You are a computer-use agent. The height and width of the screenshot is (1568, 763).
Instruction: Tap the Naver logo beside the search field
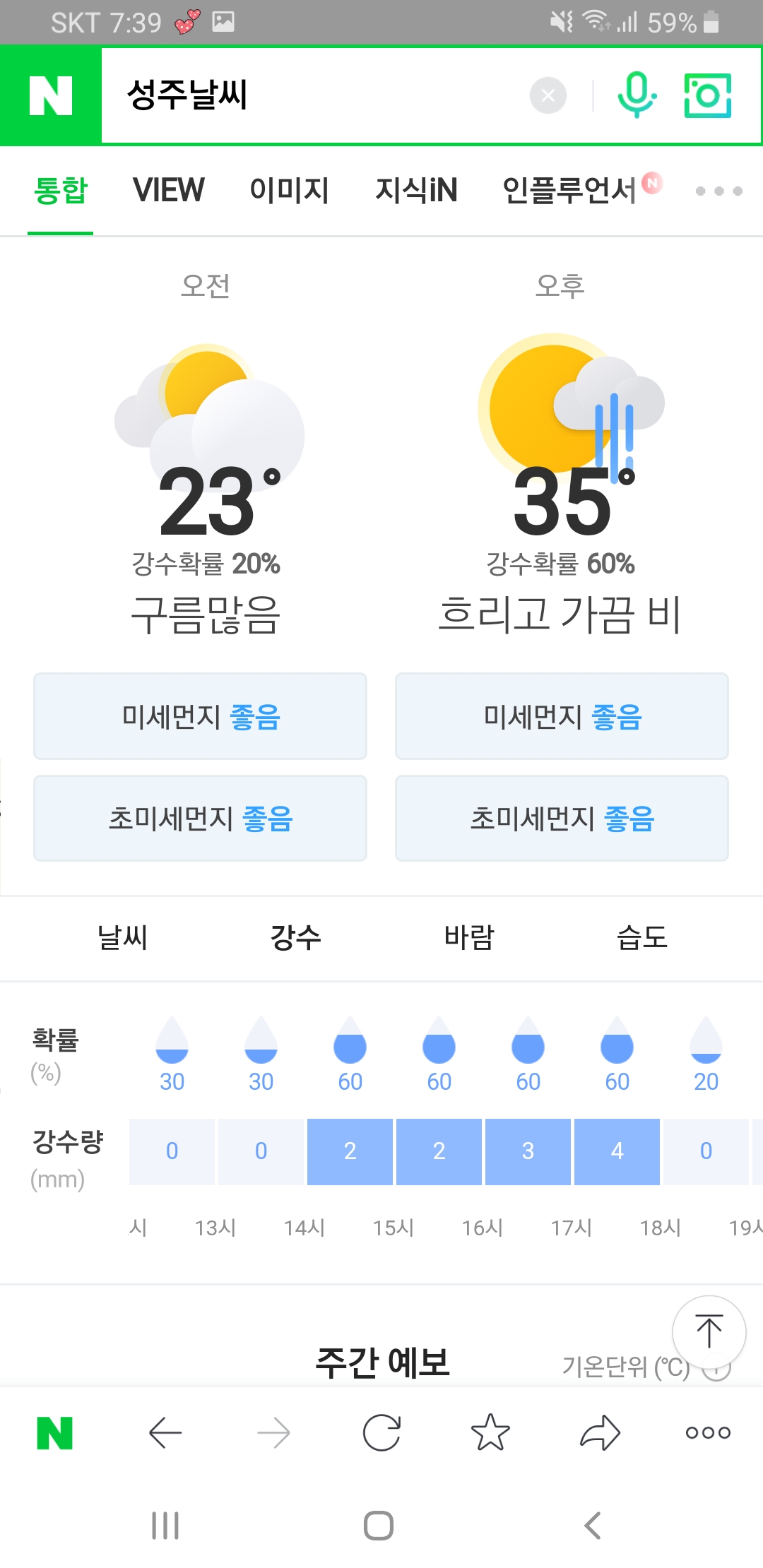click(51, 95)
